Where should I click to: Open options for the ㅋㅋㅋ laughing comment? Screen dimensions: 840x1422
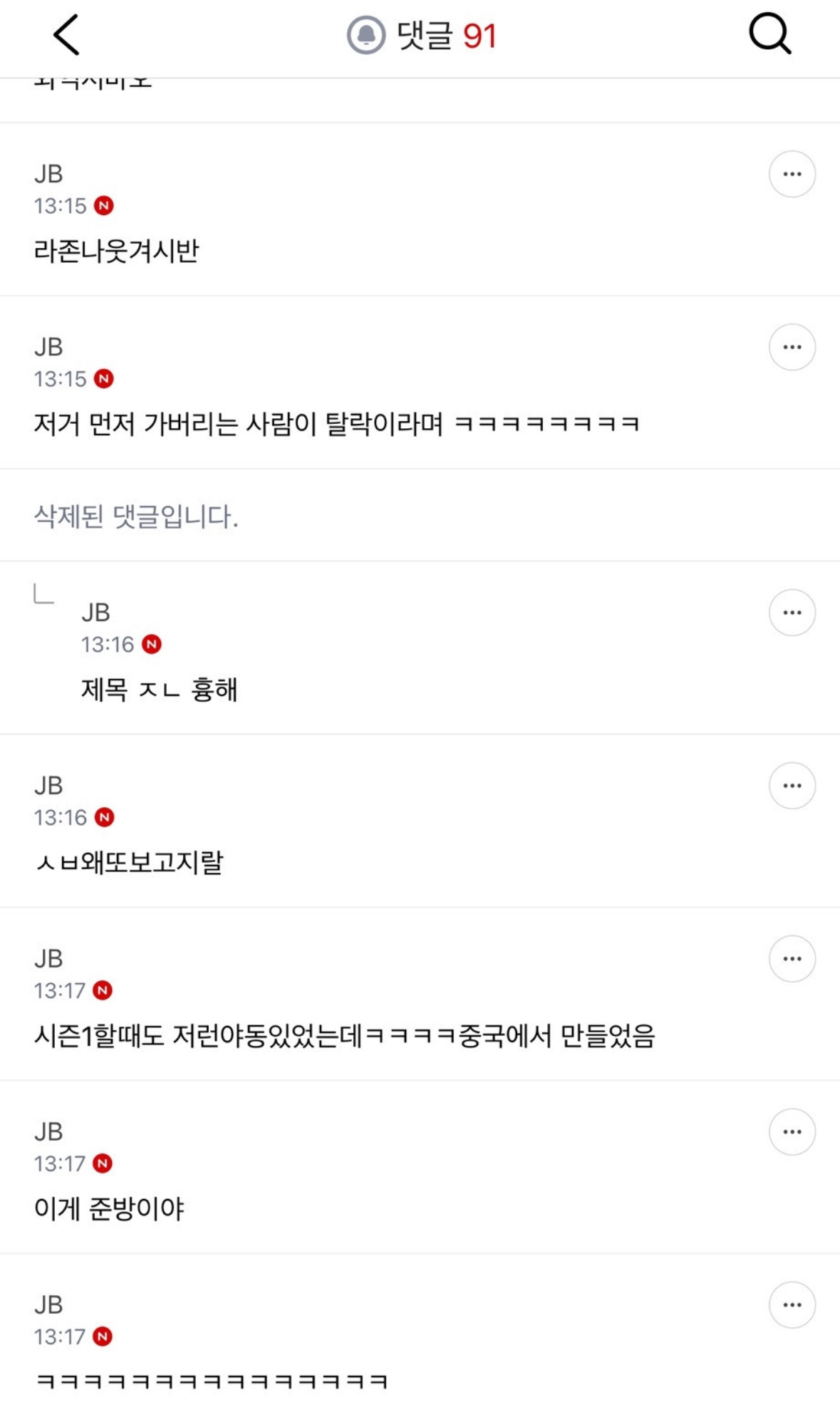point(791,1305)
